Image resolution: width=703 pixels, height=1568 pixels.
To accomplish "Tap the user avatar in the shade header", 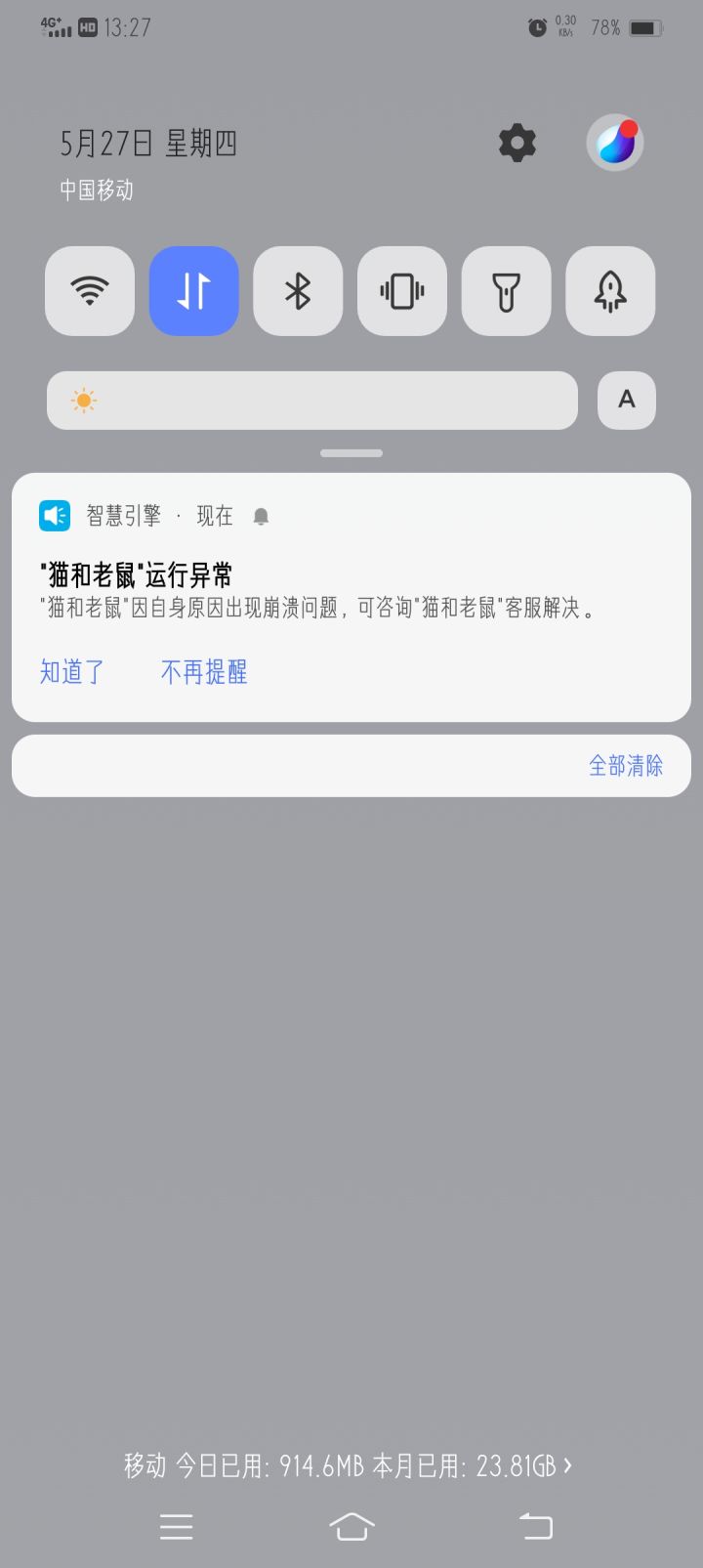I will click(614, 142).
